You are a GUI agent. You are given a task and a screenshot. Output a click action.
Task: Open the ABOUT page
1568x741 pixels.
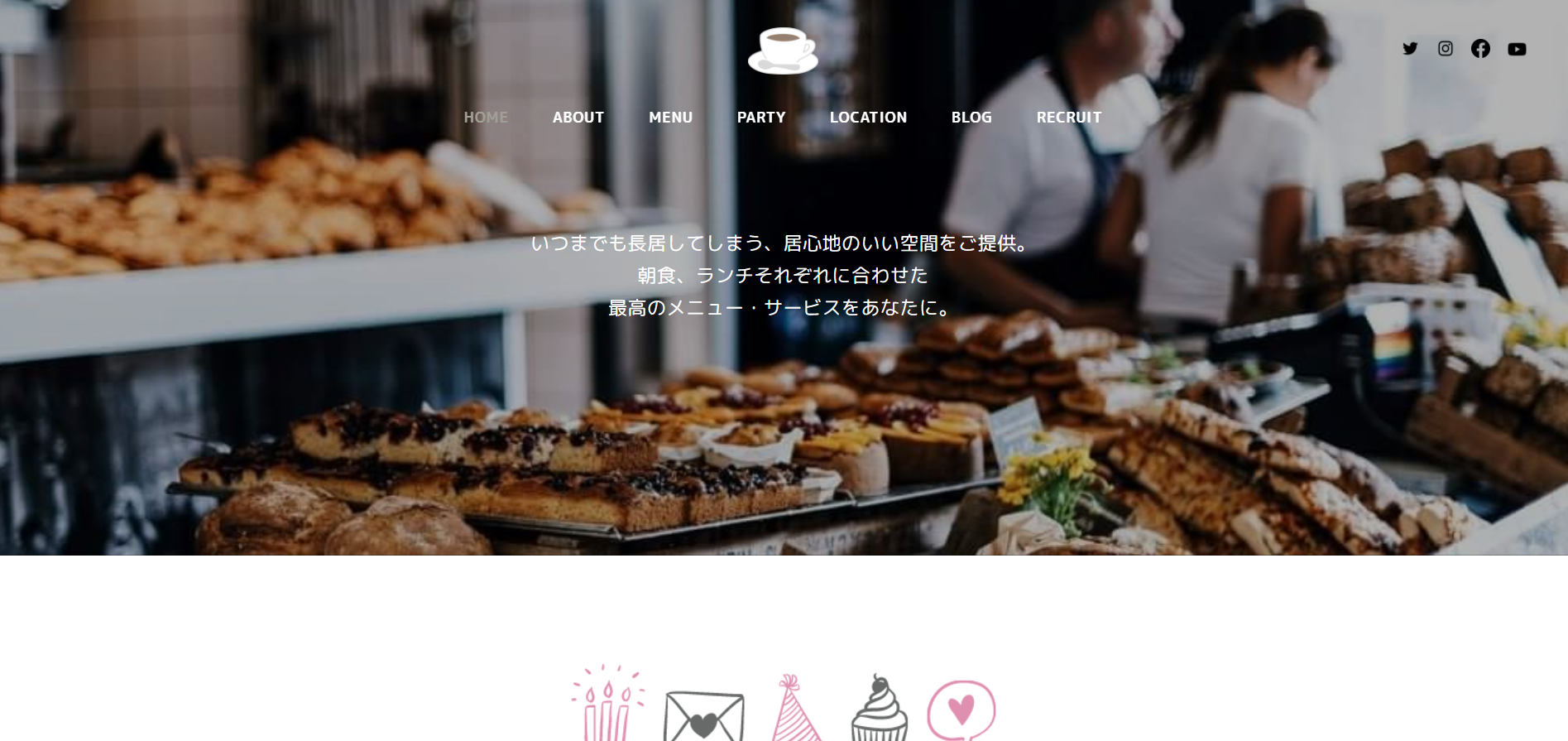click(578, 118)
